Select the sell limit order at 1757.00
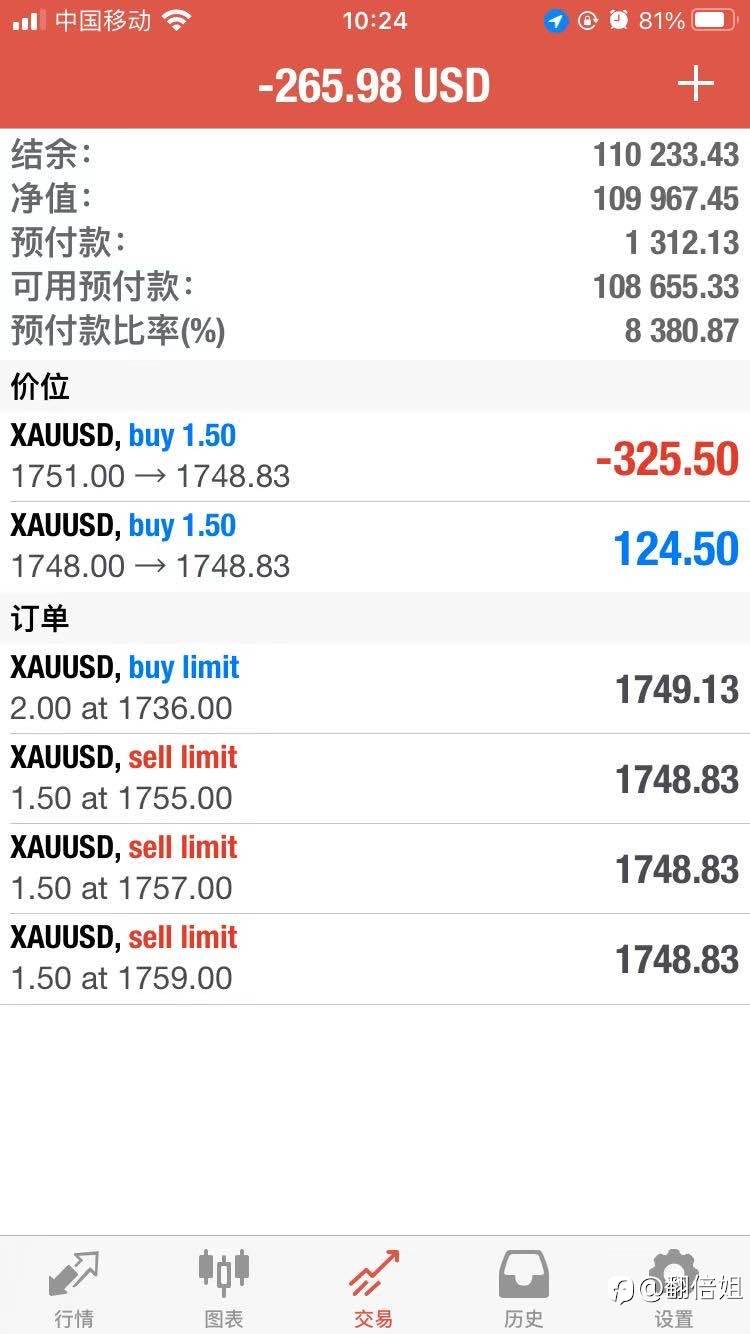Viewport: 750px width, 1334px height. (x=375, y=869)
